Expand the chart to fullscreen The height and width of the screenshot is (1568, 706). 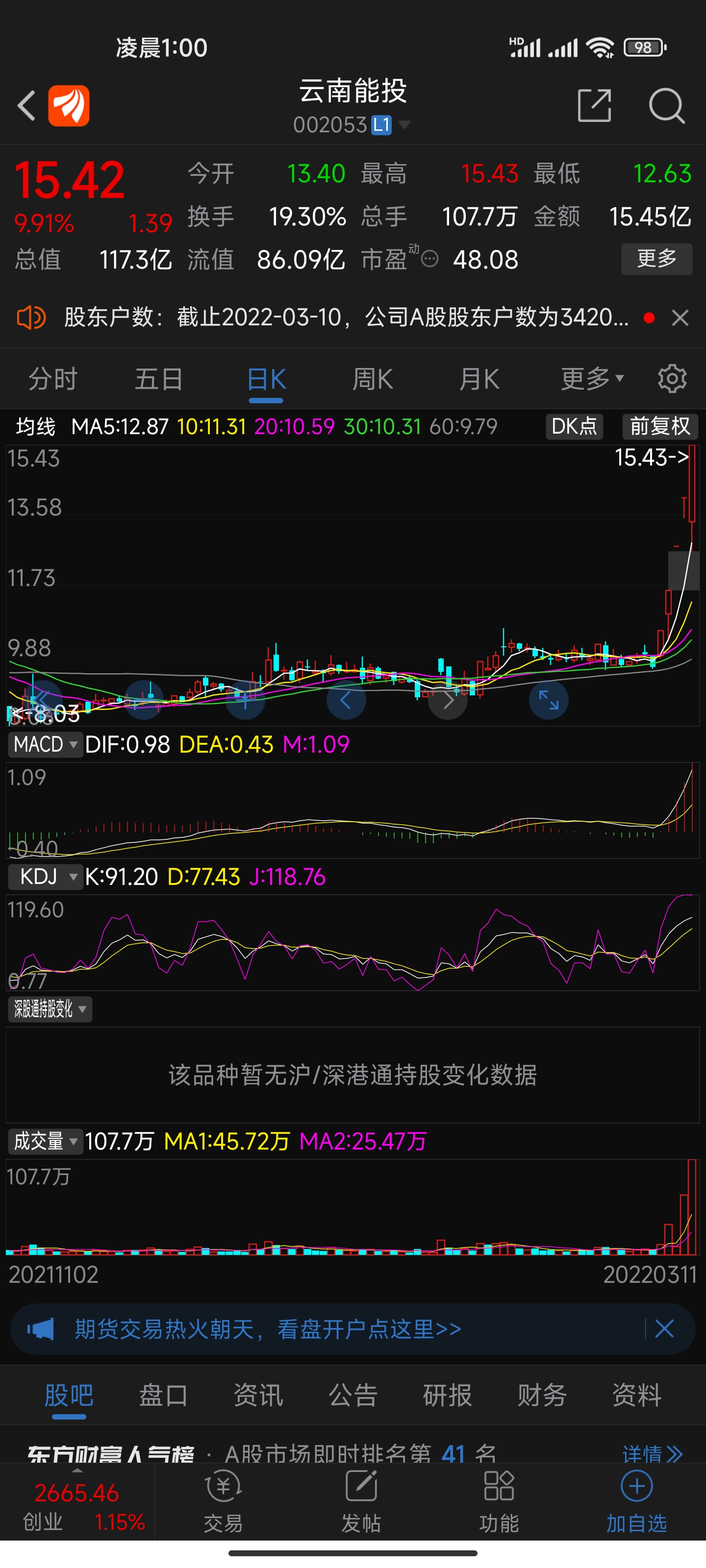pyautogui.click(x=548, y=700)
